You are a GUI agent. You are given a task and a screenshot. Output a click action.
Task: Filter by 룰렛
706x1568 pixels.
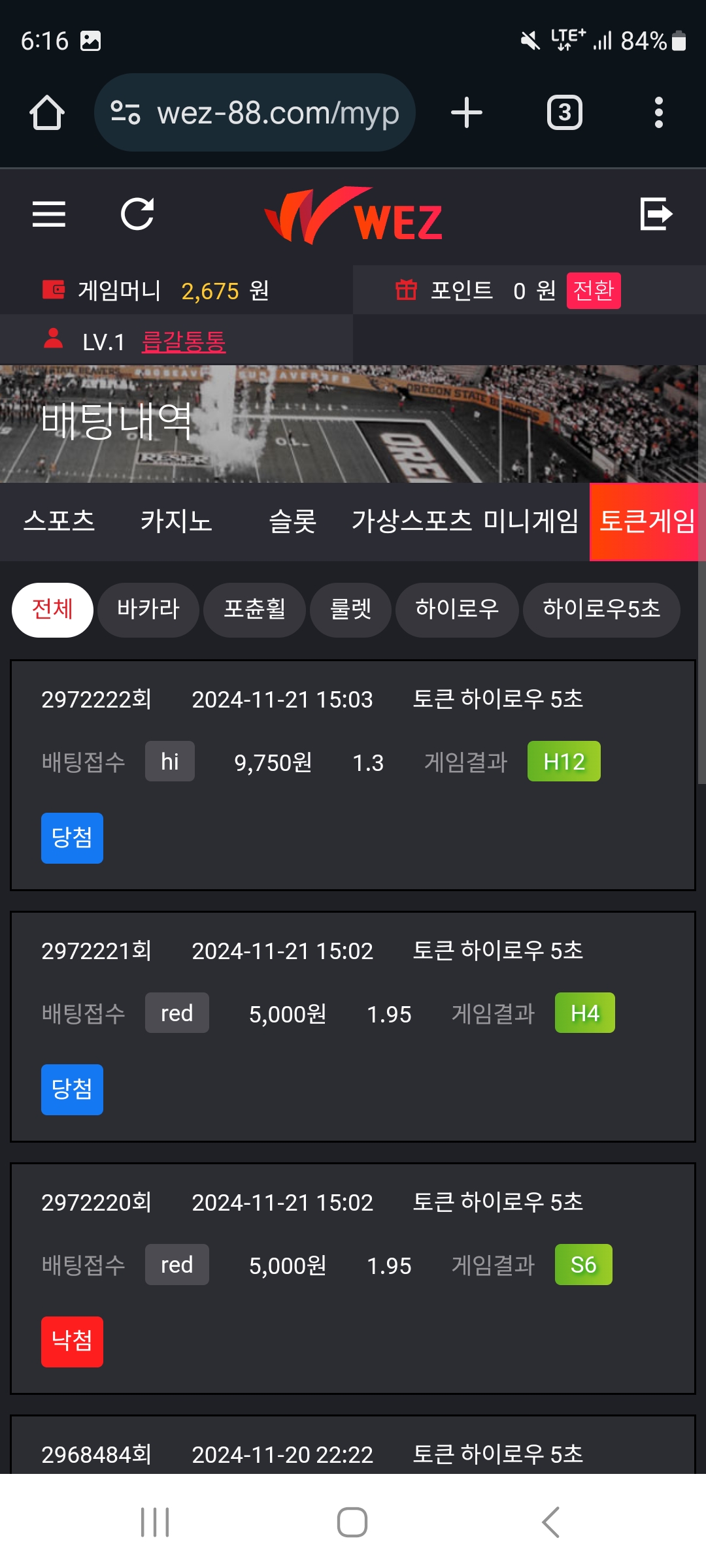350,610
